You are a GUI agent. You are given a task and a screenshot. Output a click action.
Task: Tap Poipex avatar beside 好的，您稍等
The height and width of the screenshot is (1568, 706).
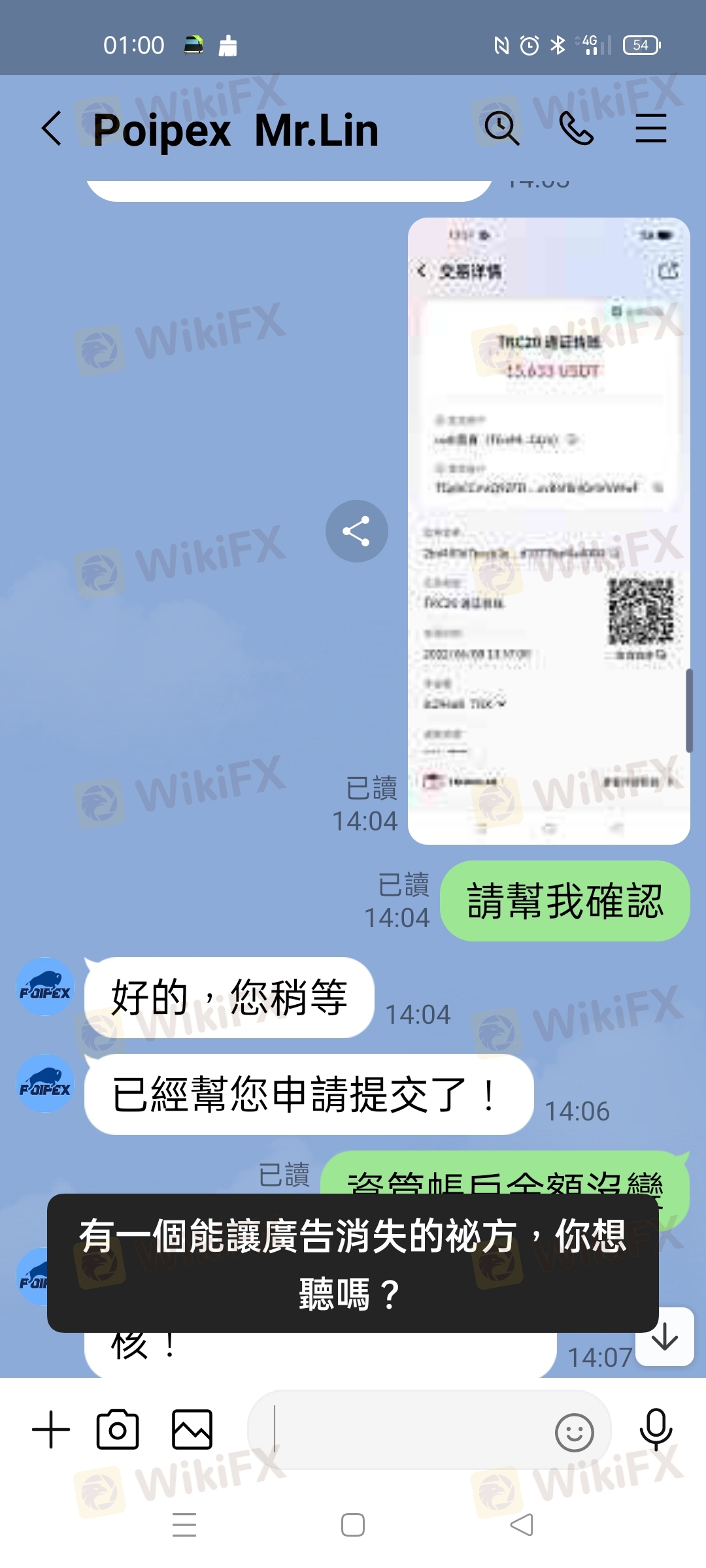(x=45, y=987)
